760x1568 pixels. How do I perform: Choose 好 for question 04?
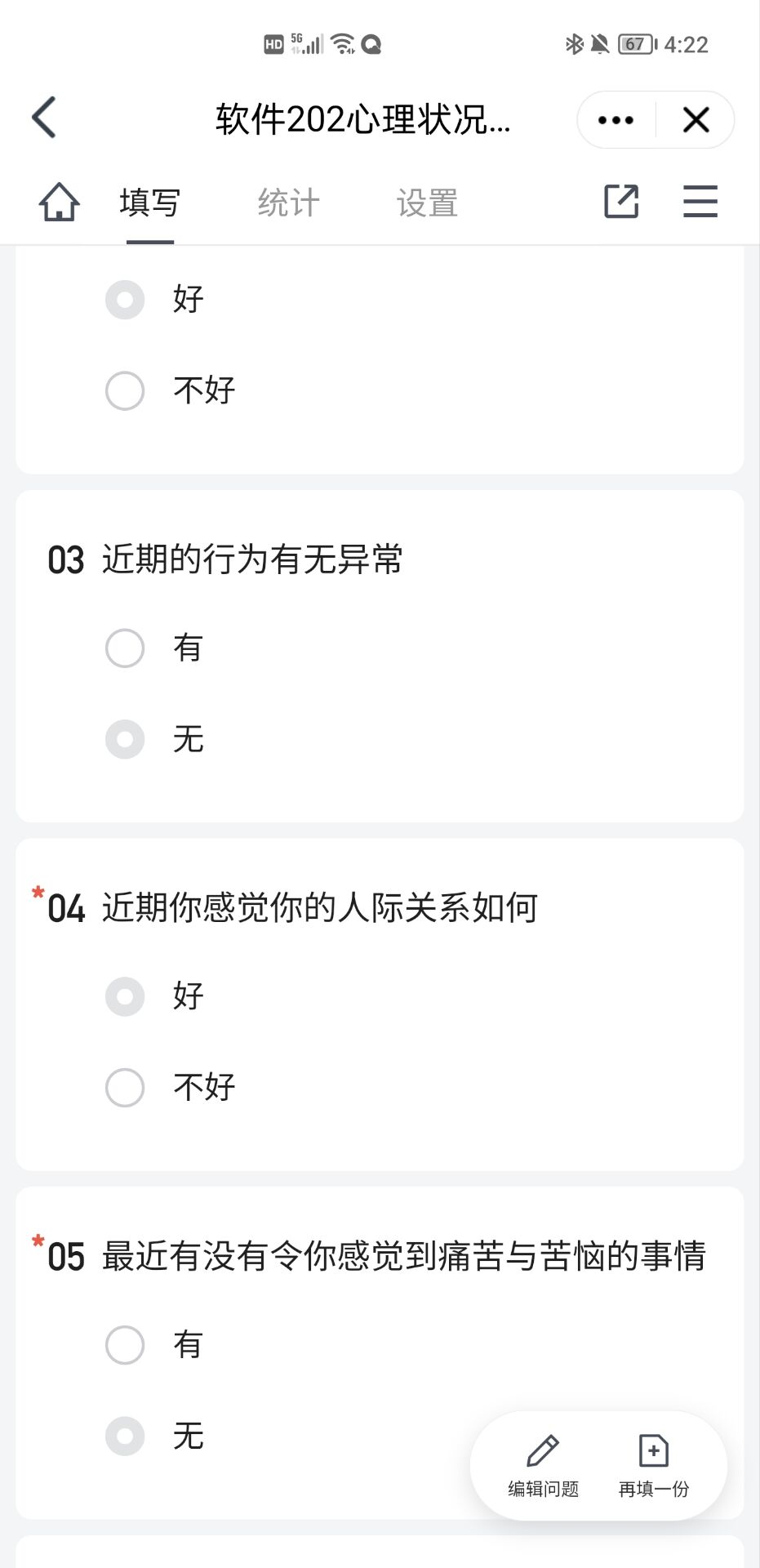(x=125, y=996)
